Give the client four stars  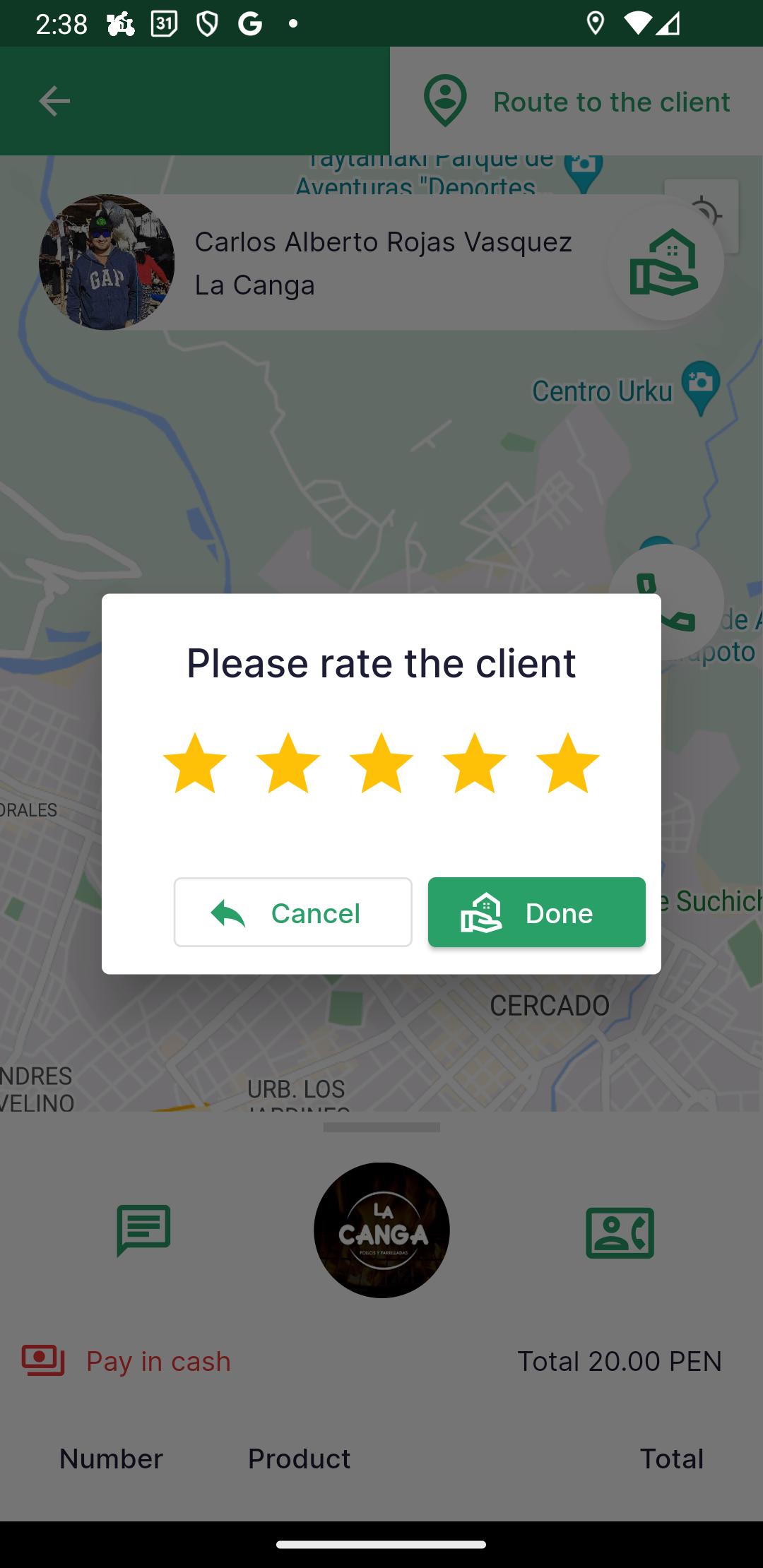pyautogui.click(x=475, y=763)
